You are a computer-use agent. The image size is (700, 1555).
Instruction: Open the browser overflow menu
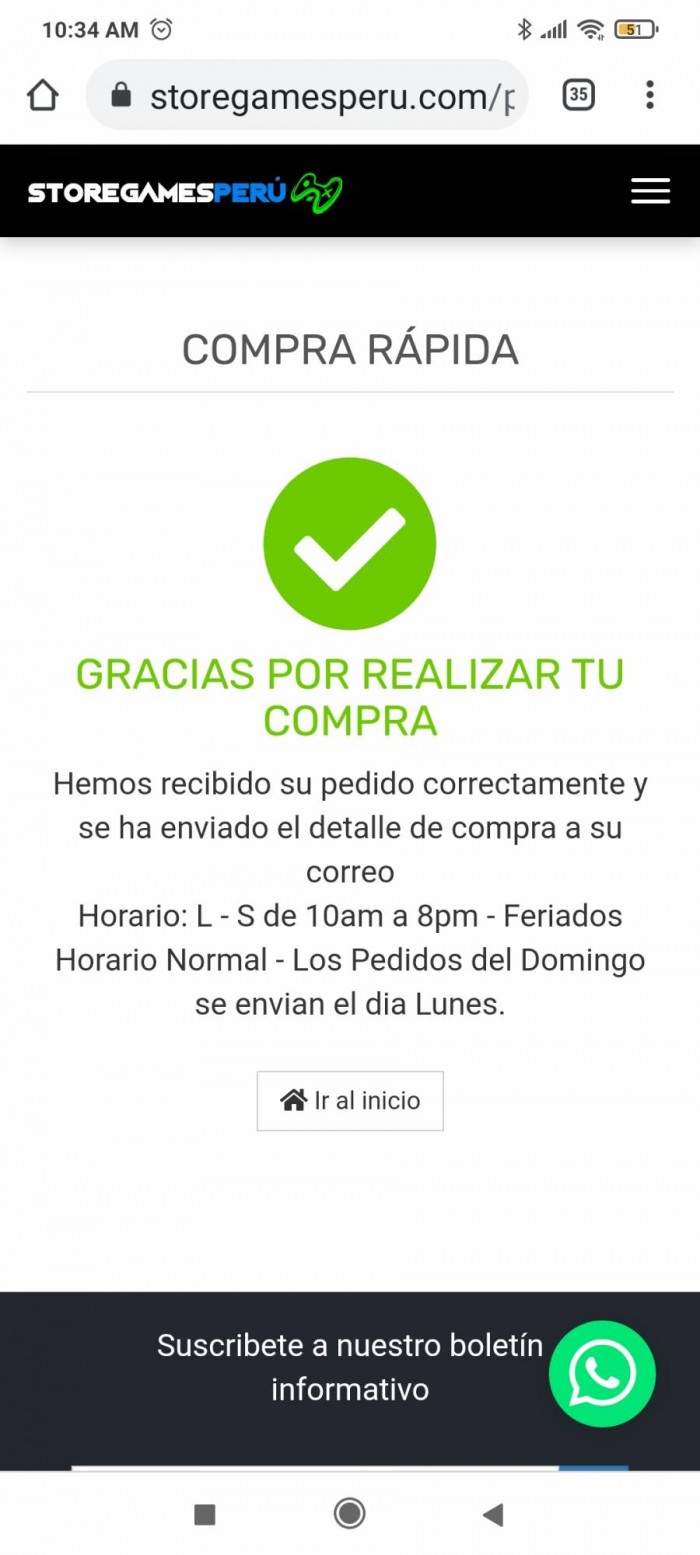[649, 95]
